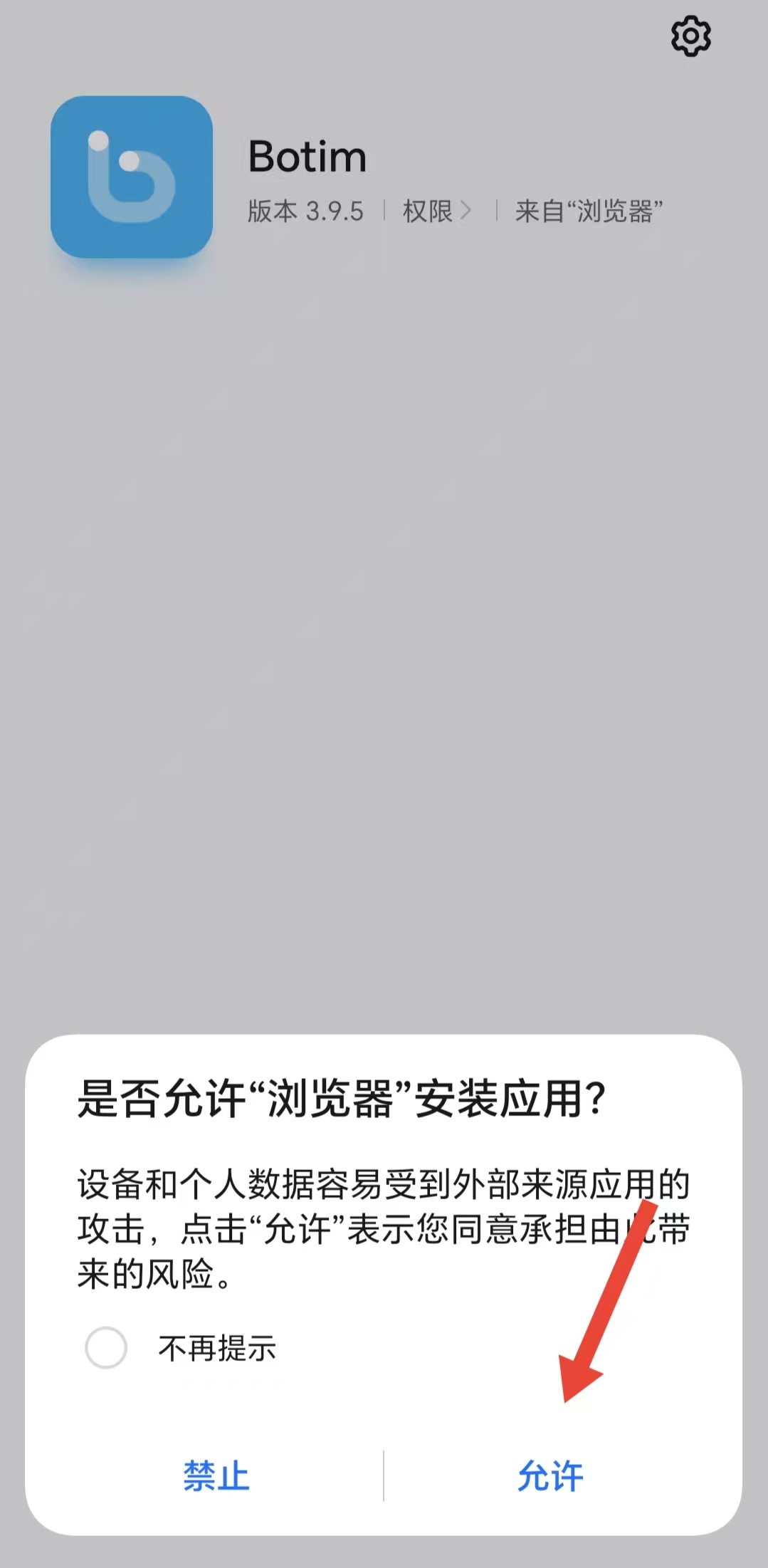This screenshot has height=1568, width=768.
Task: Check the 不再提示 option
Action: (x=106, y=1347)
